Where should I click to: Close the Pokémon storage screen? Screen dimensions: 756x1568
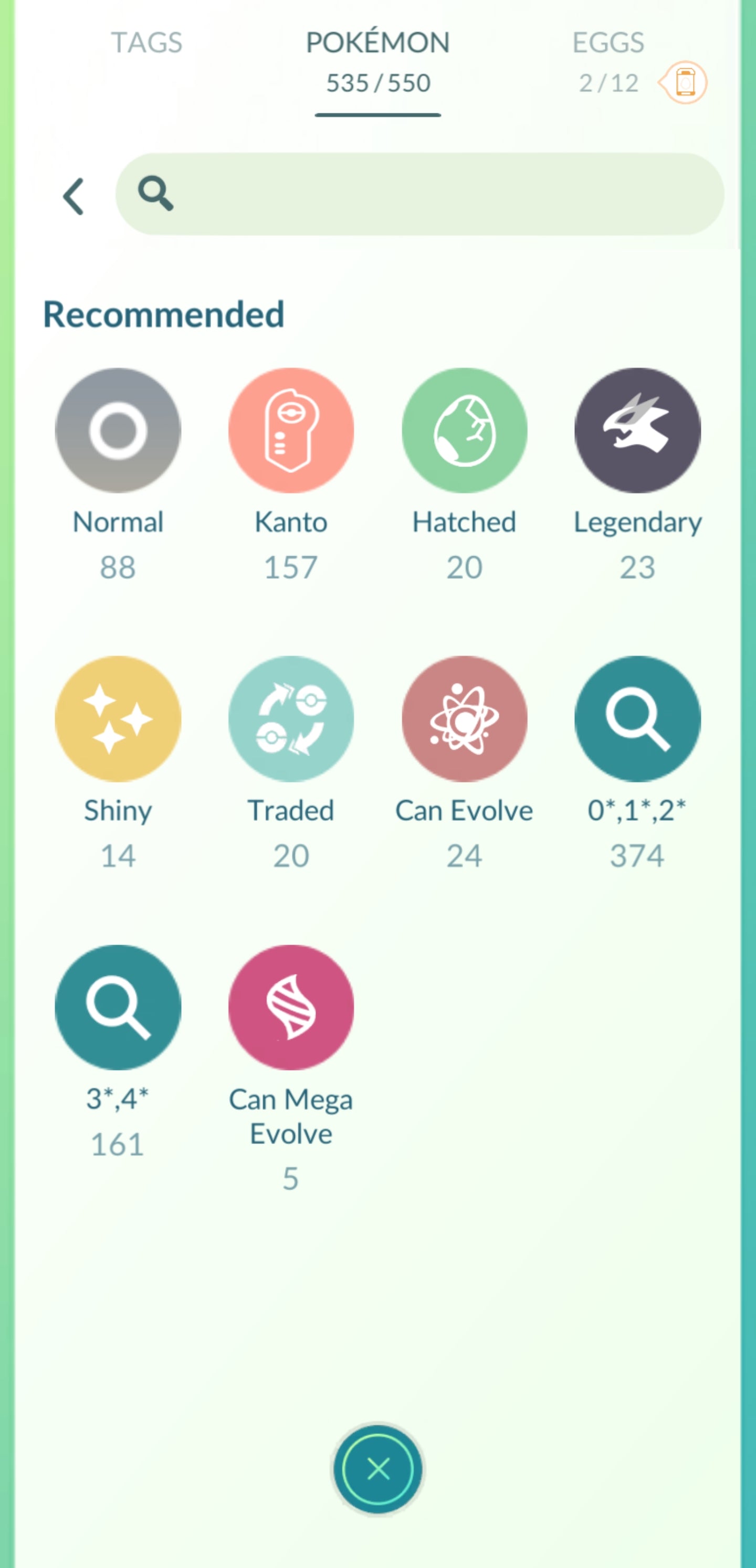377,1469
